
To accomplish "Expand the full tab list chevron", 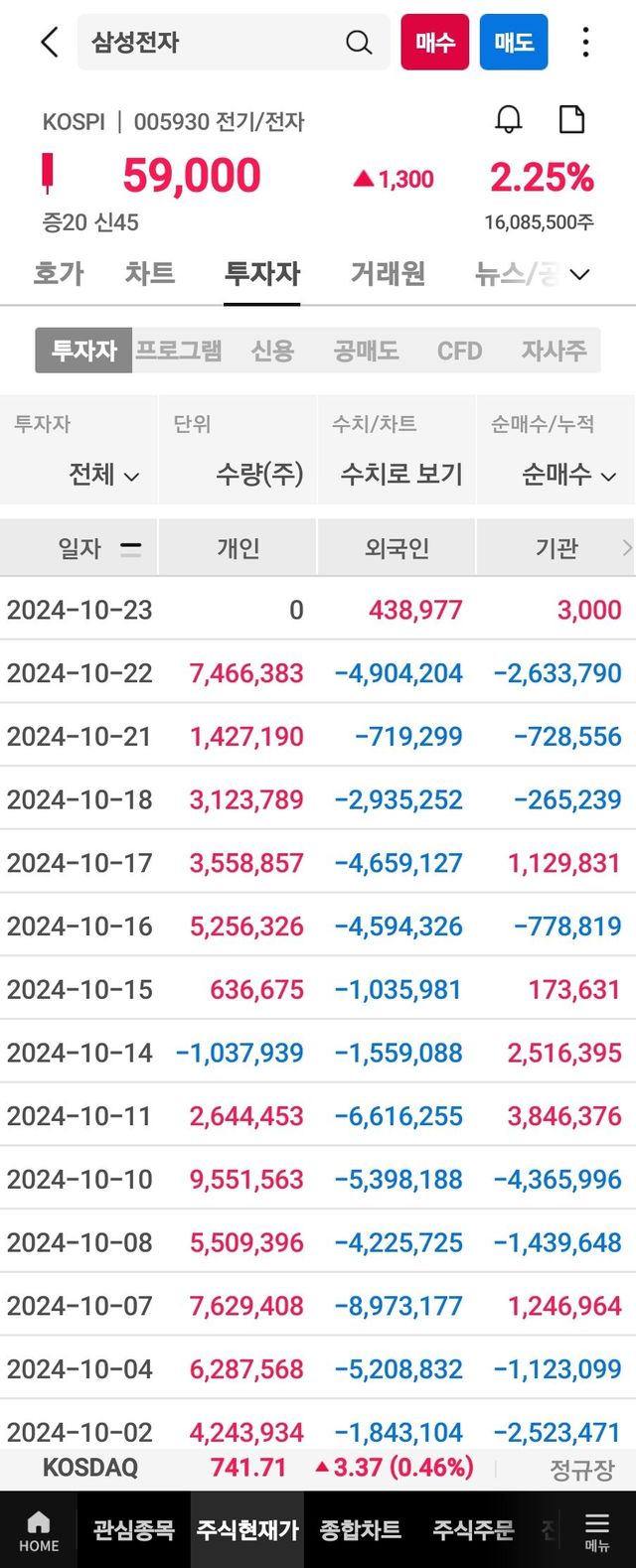I will [x=580, y=275].
